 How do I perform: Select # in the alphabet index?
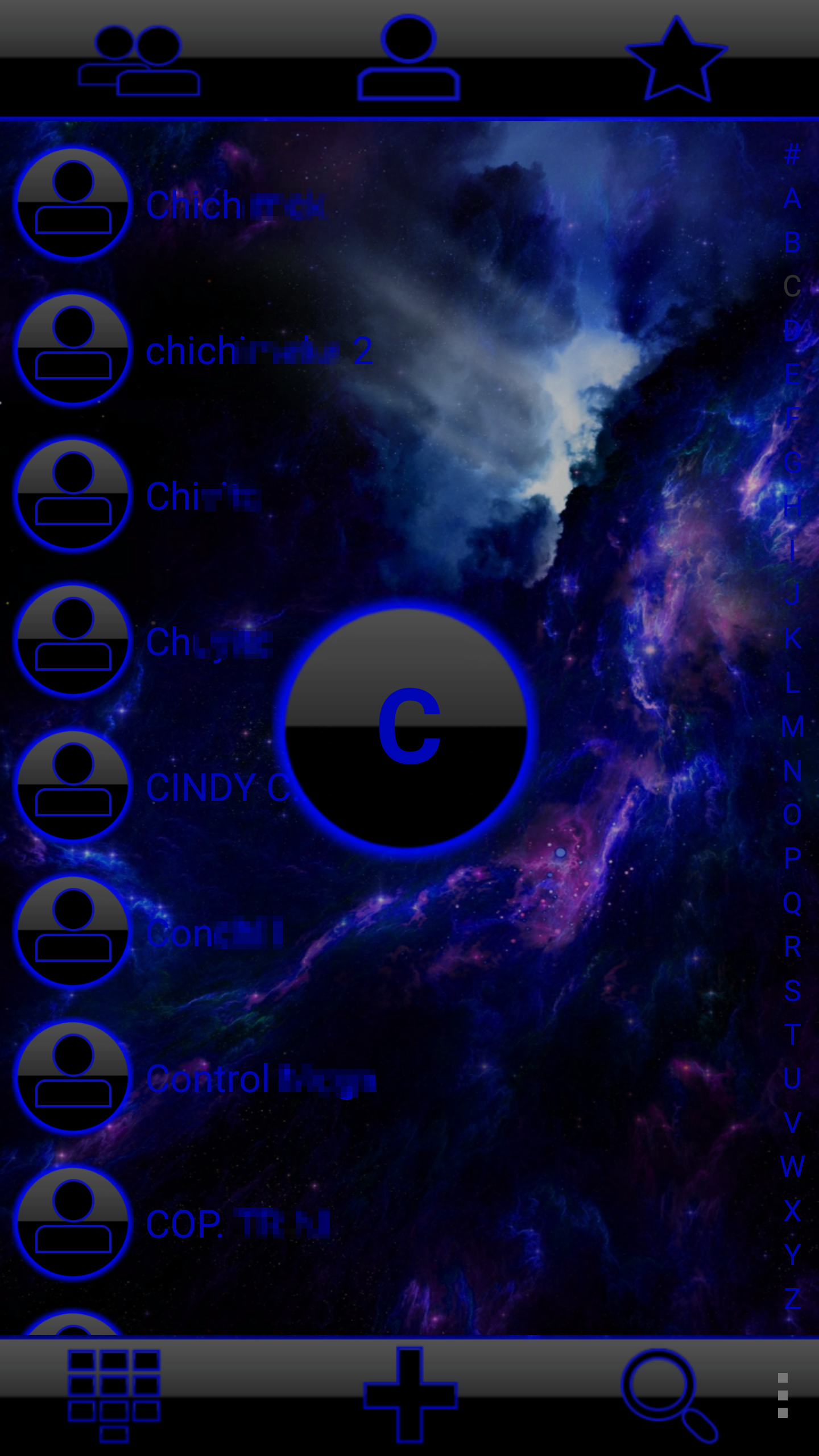point(792,155)
